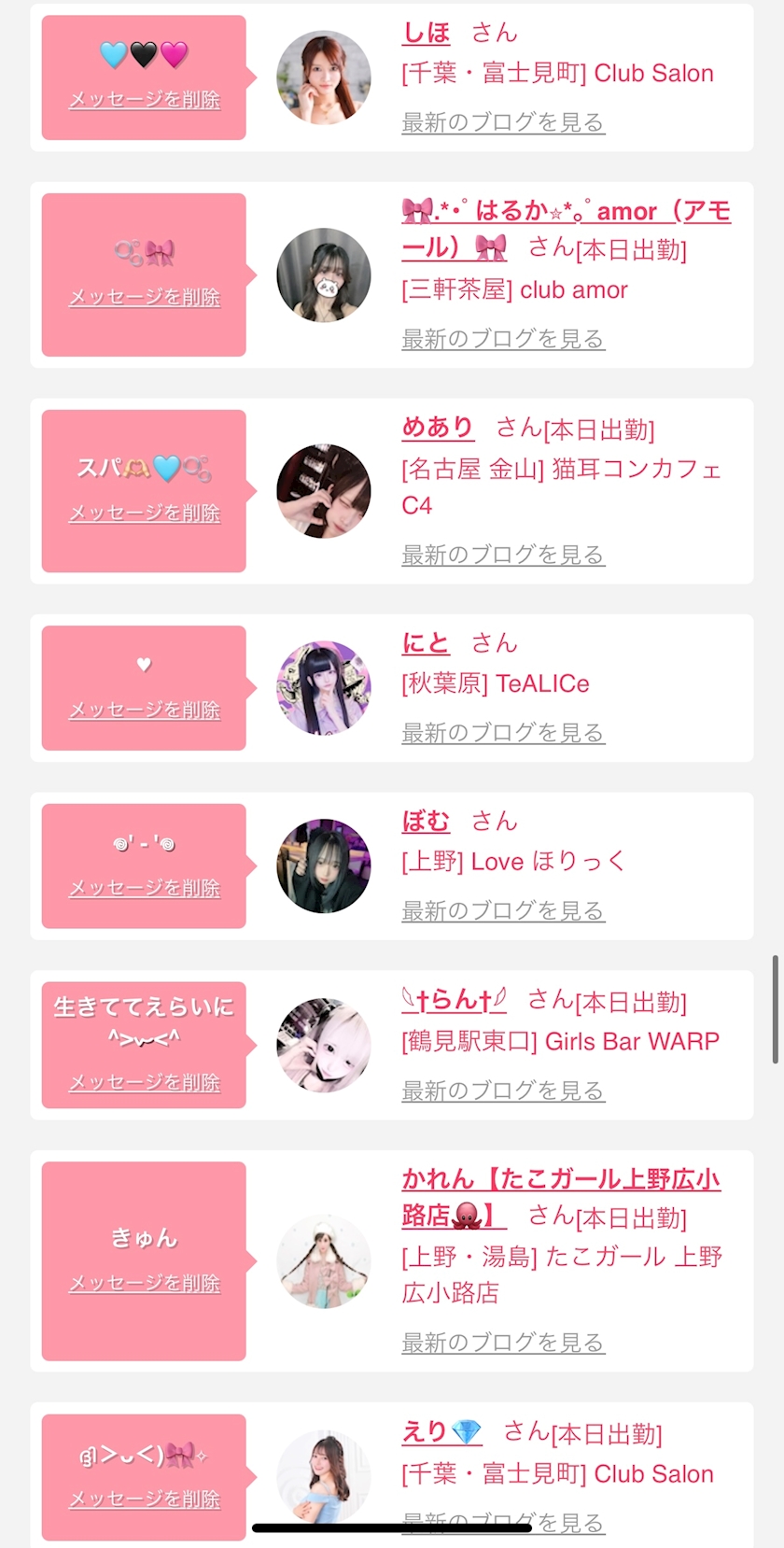Delete the きゅん message
Viewport: 784px width, 1548px height.
145,1283
